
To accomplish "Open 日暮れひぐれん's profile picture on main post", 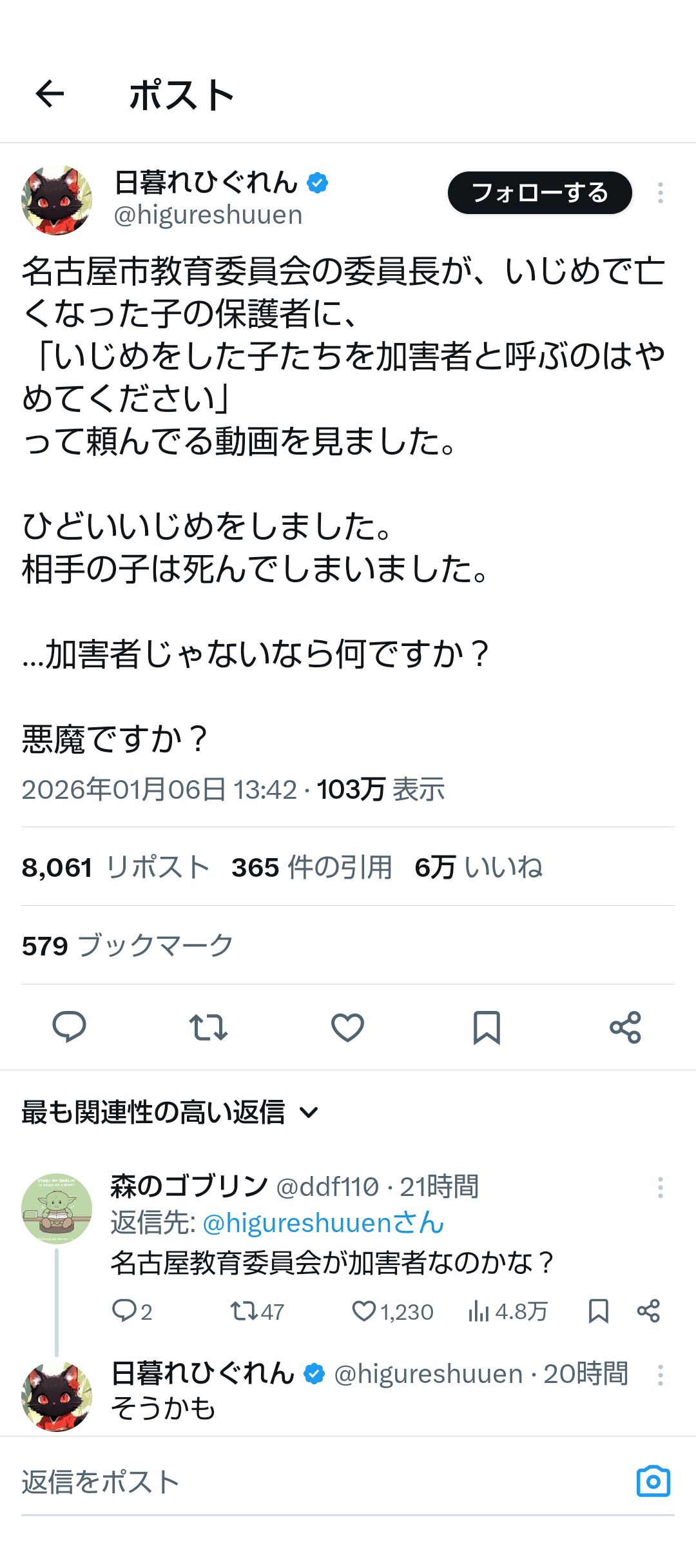I will [x=57, y=200].
